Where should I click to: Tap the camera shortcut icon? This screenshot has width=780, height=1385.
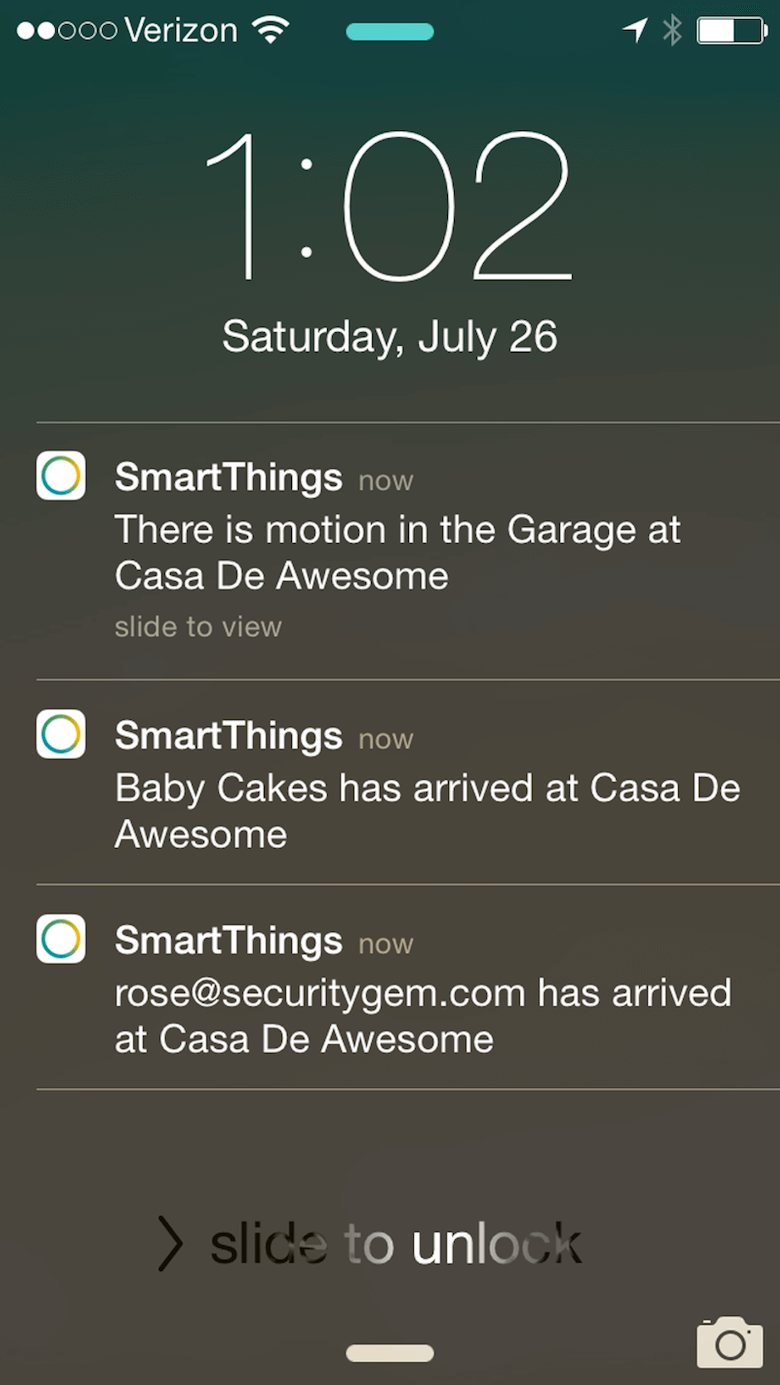(x=729, y=1342)
